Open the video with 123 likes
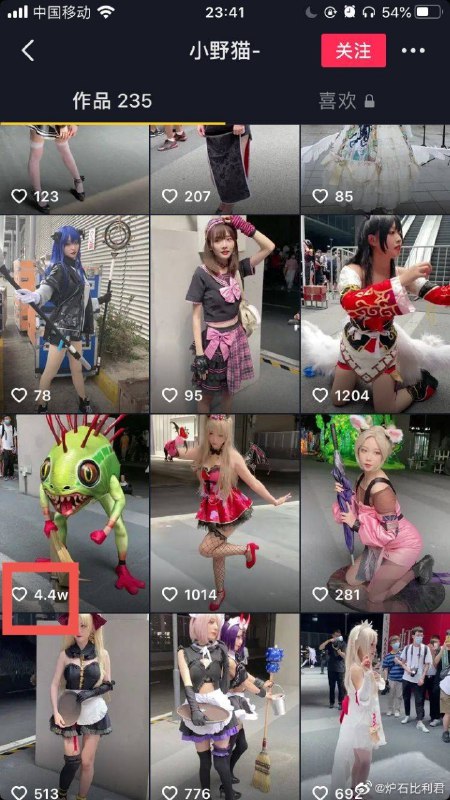450x800 pixels. point(74,169)
